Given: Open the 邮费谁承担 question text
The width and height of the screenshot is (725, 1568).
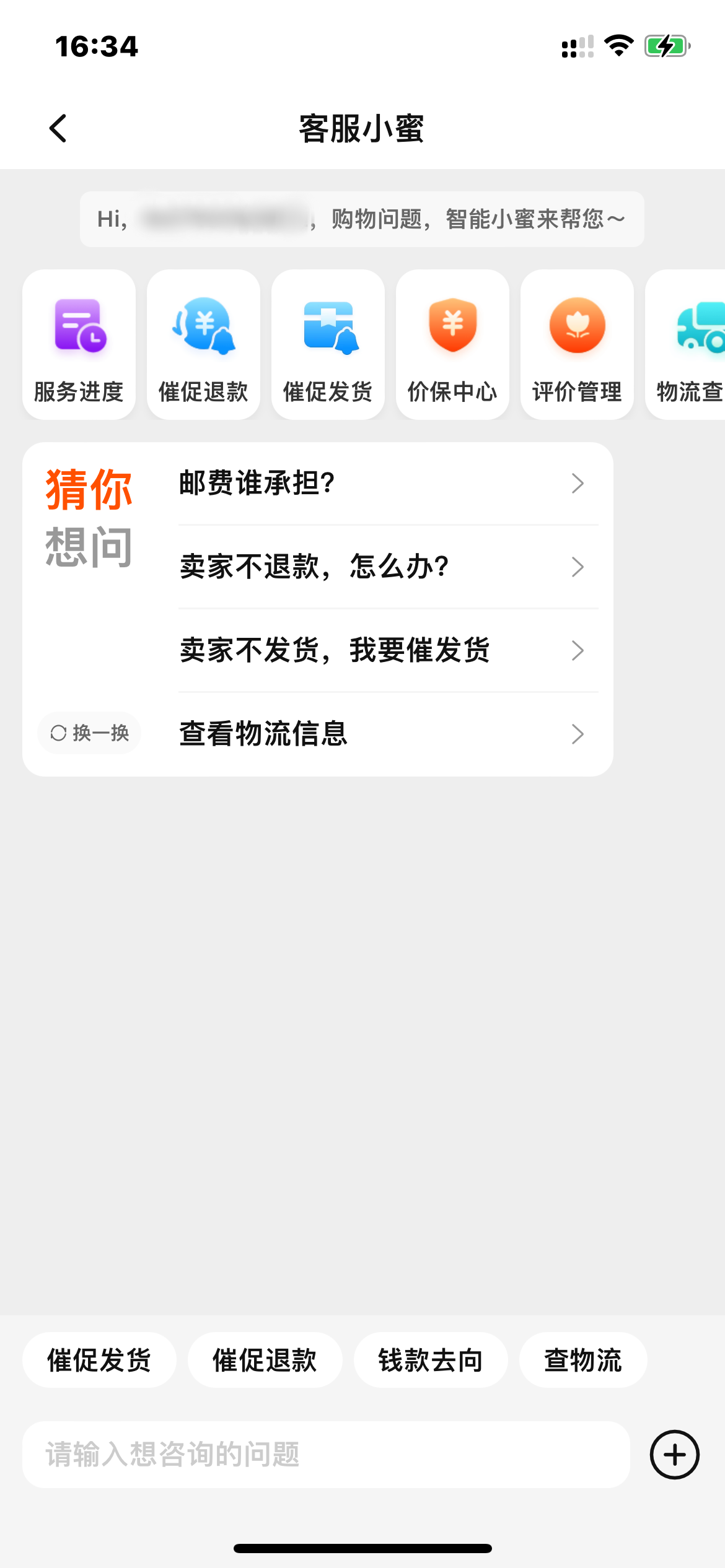Looking at the screenshot, I should pos(257,484).
